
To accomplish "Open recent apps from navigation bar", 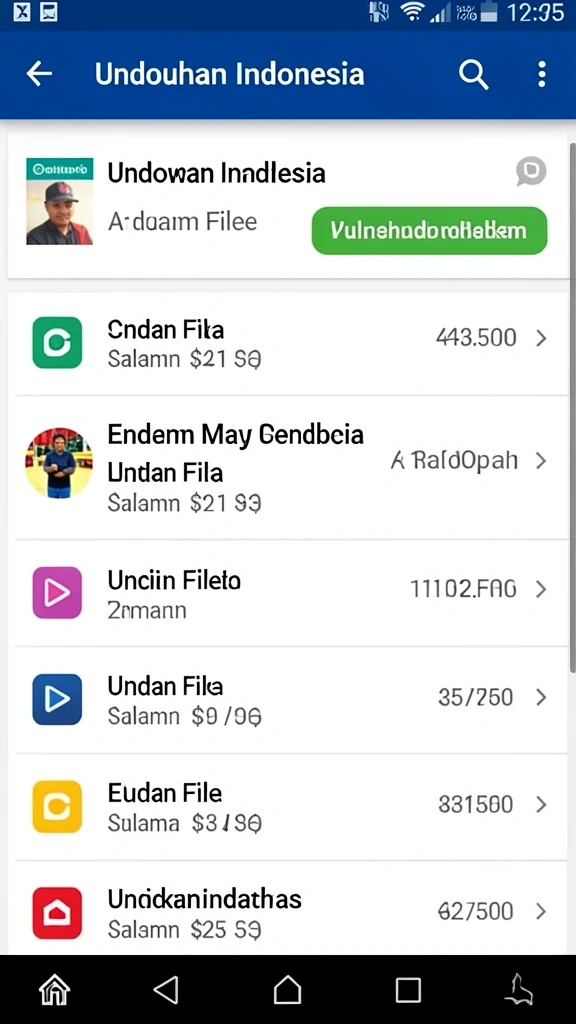I will pyautogui.click(x=408, y=990).
